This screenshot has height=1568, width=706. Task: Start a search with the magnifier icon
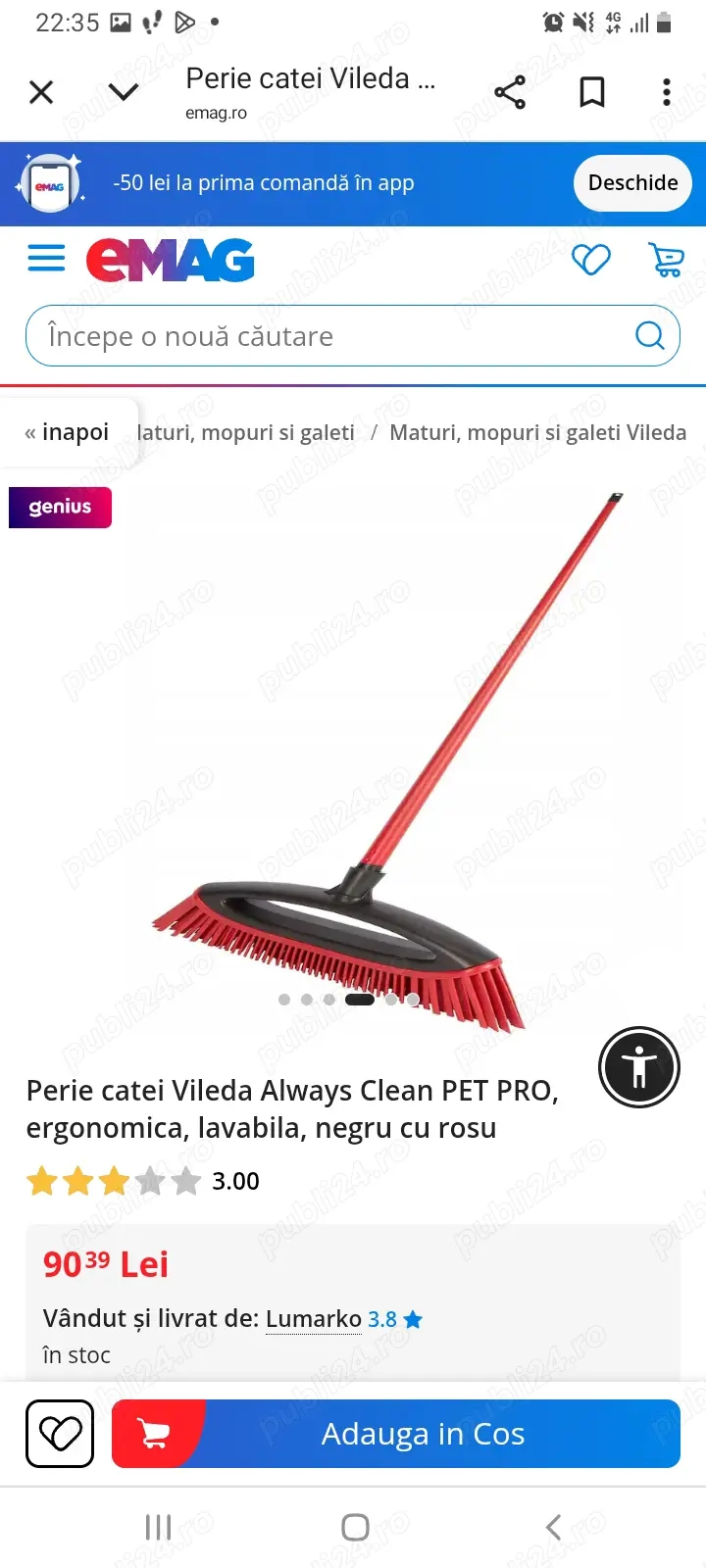tap(649, 335)
